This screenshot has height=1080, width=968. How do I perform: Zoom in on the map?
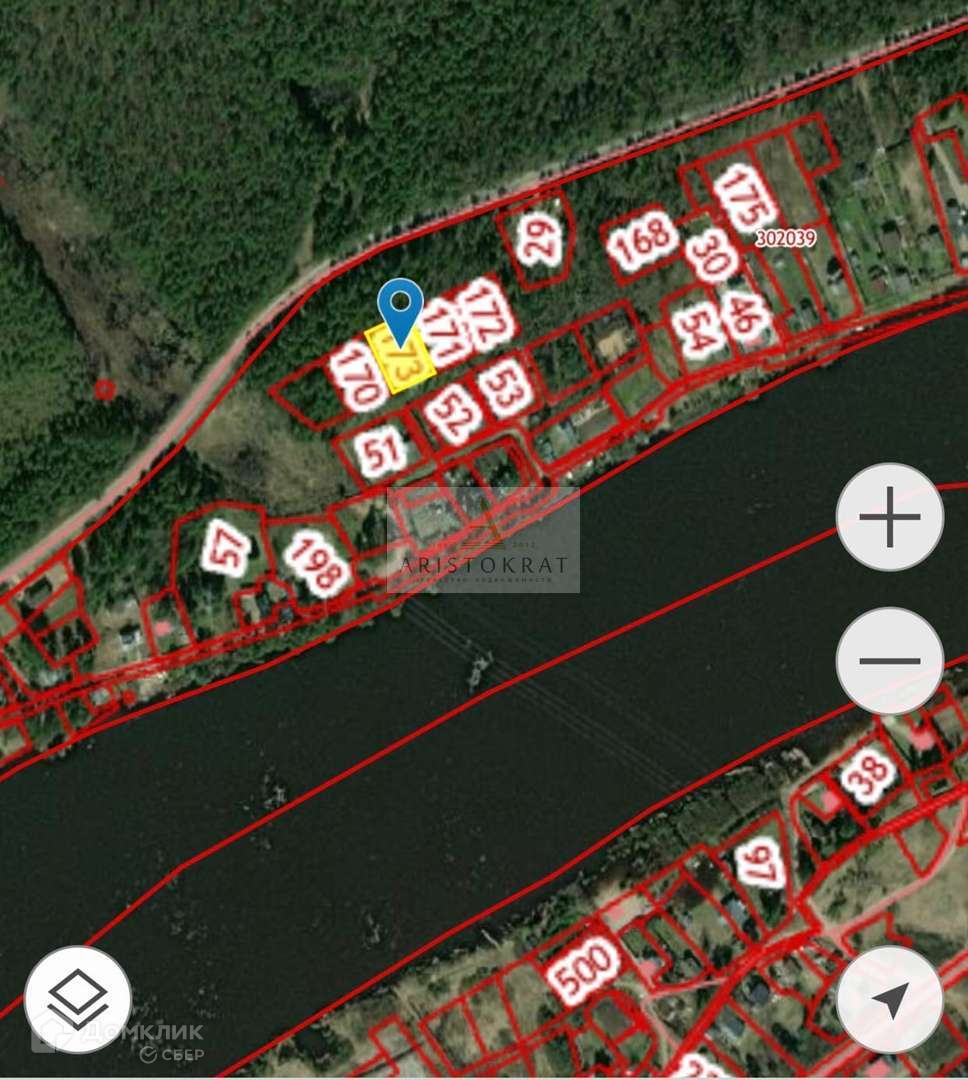click(889, 518)
